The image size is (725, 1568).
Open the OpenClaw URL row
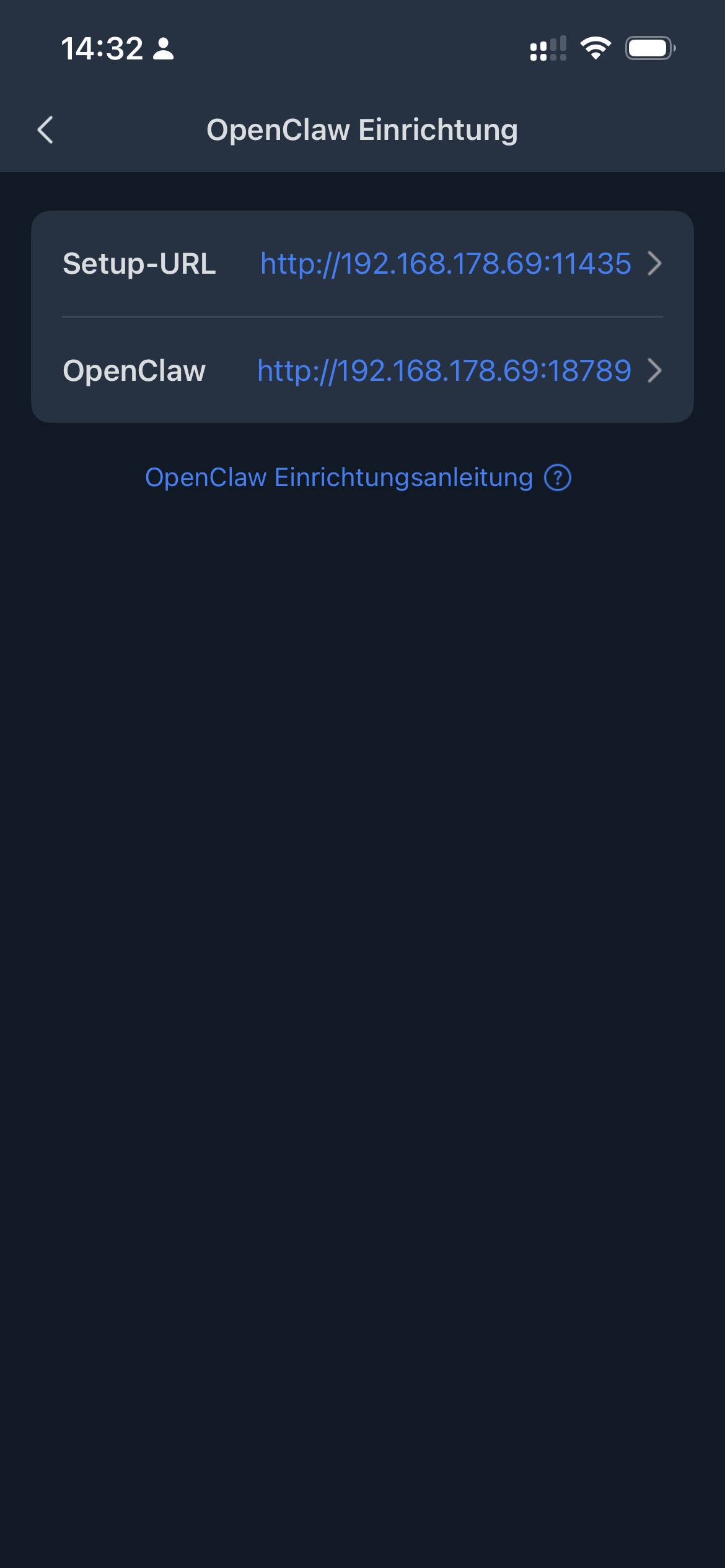(x=362, y=370)
